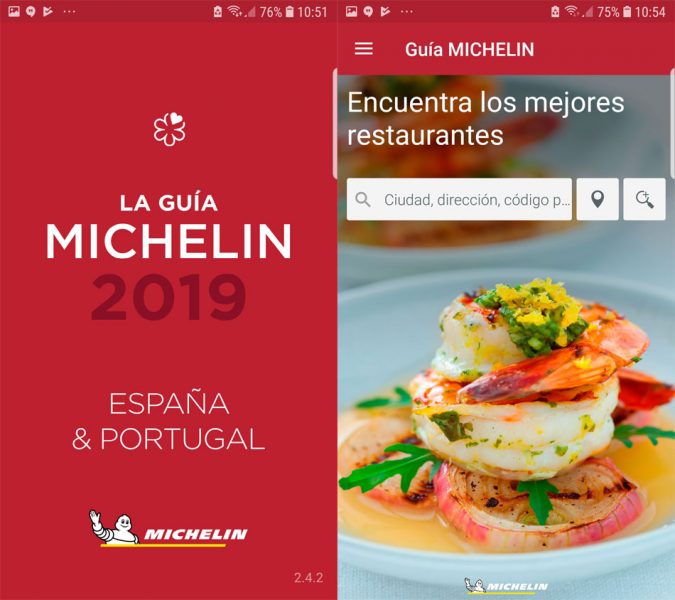Open the hamburger drawer menu
The image size is (675, 600).
coord(364,49)
